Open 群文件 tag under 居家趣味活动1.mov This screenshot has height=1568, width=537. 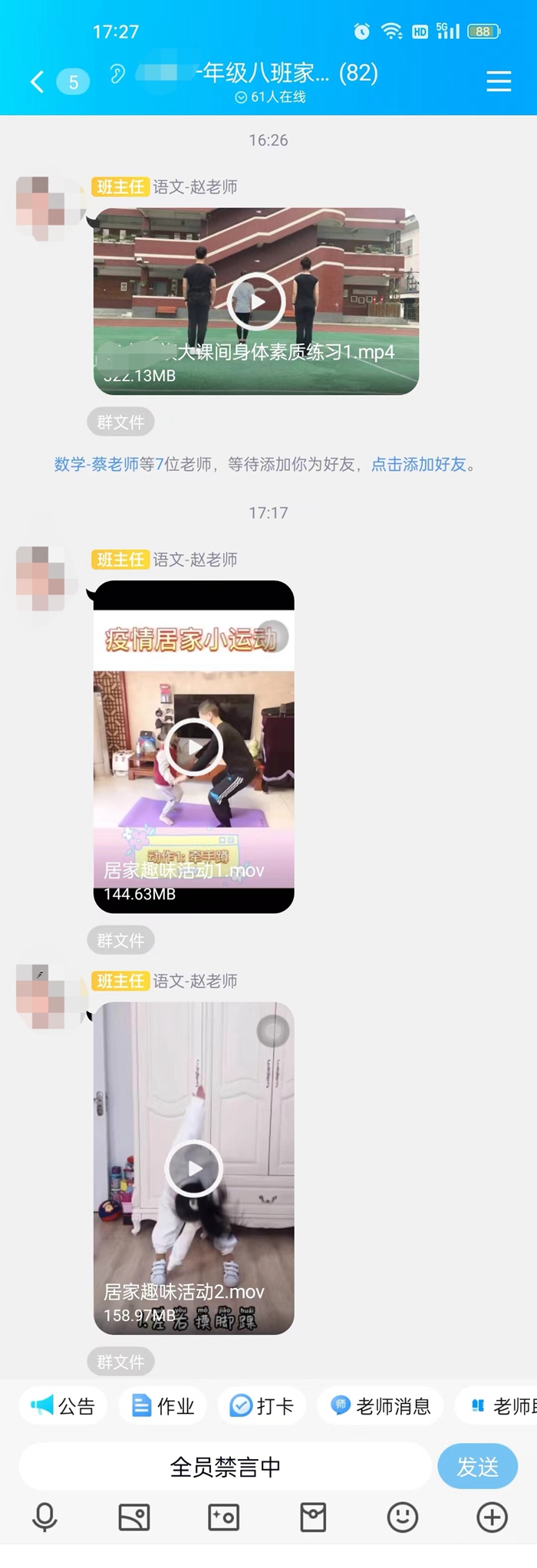coord(120,940)
